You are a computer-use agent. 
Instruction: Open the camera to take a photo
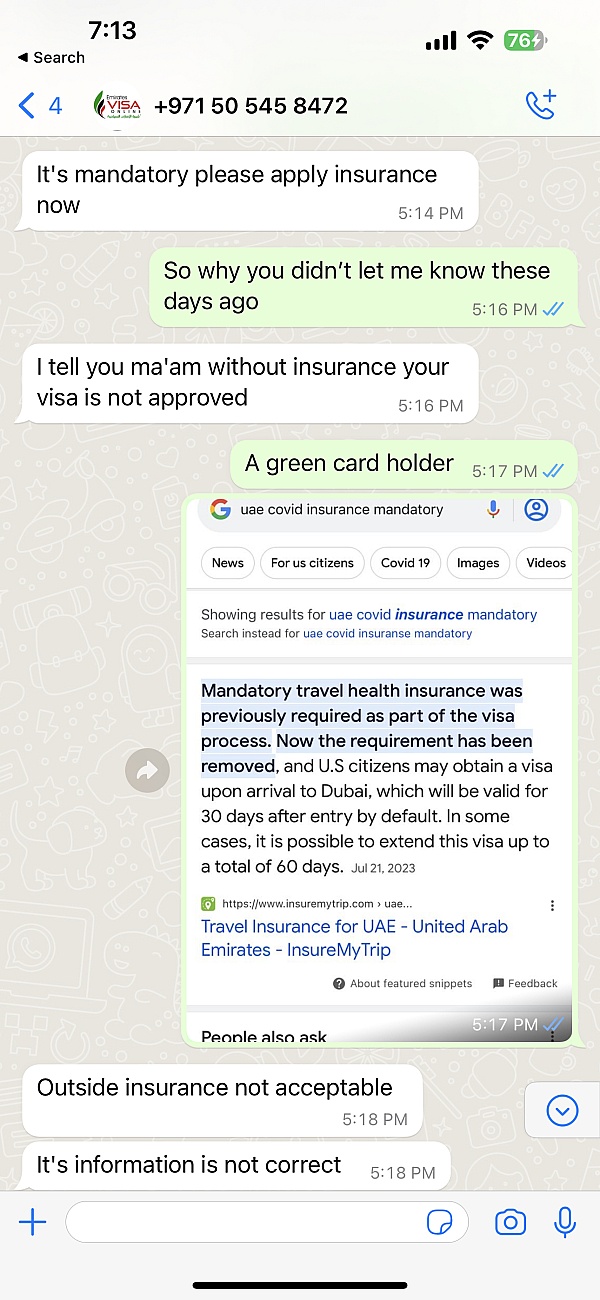click(x=510, y=1221)
